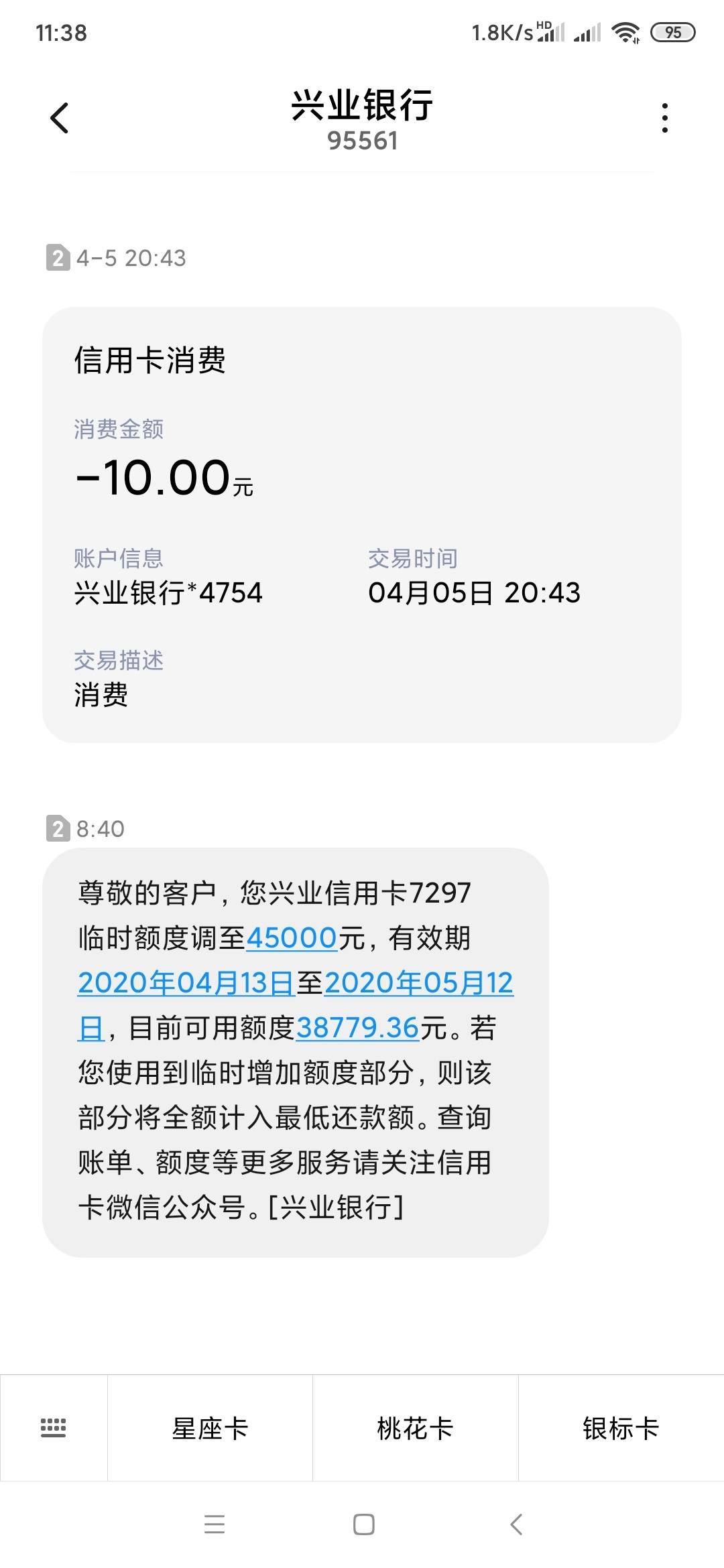Switch to the keyboard input
The width and height of the screenshot is (724, 1568).
(54, 1427)
